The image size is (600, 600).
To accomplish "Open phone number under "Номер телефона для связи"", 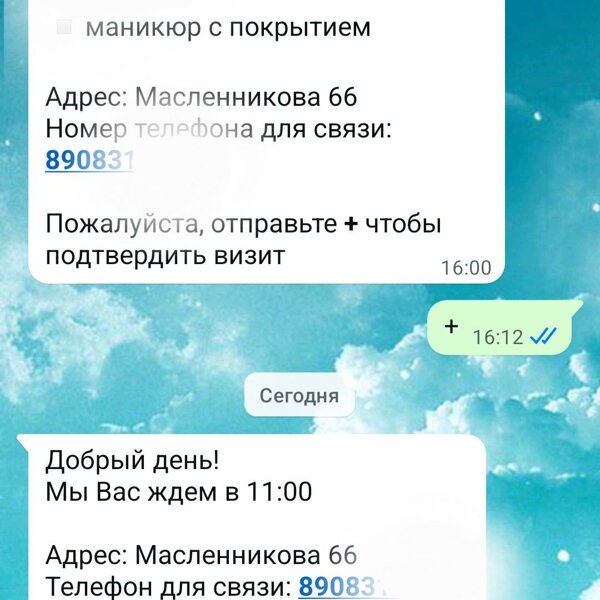I will point(89,161).
